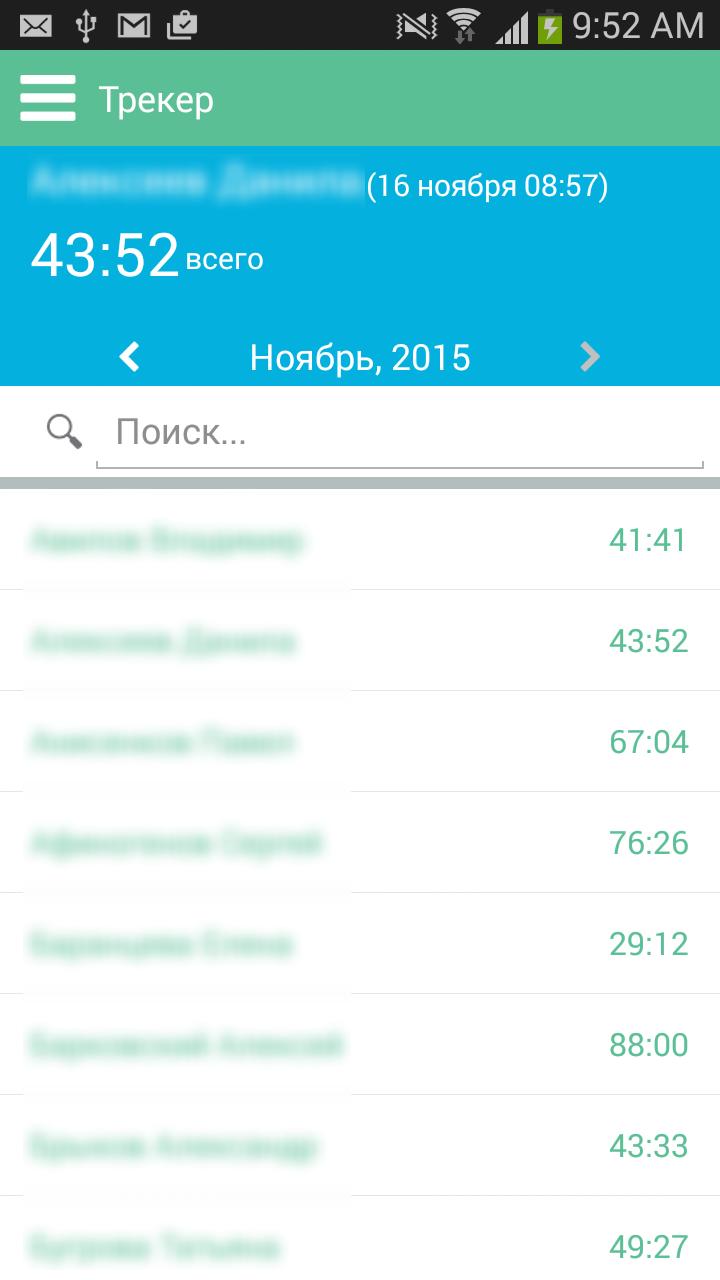
Task: Open the drawer menu next to Трекер
Action: pos(47,99)
